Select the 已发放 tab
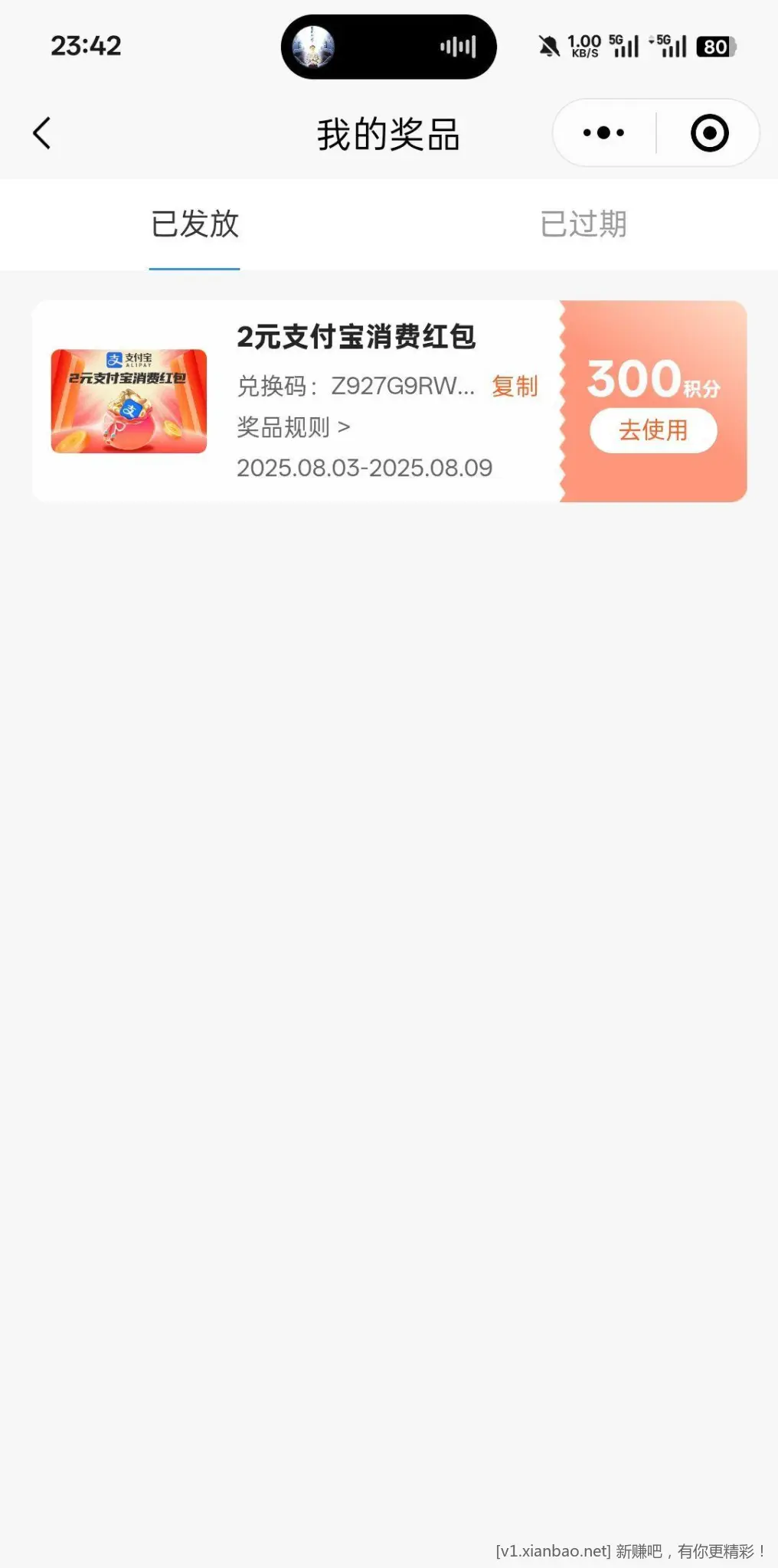 (194, 224)
